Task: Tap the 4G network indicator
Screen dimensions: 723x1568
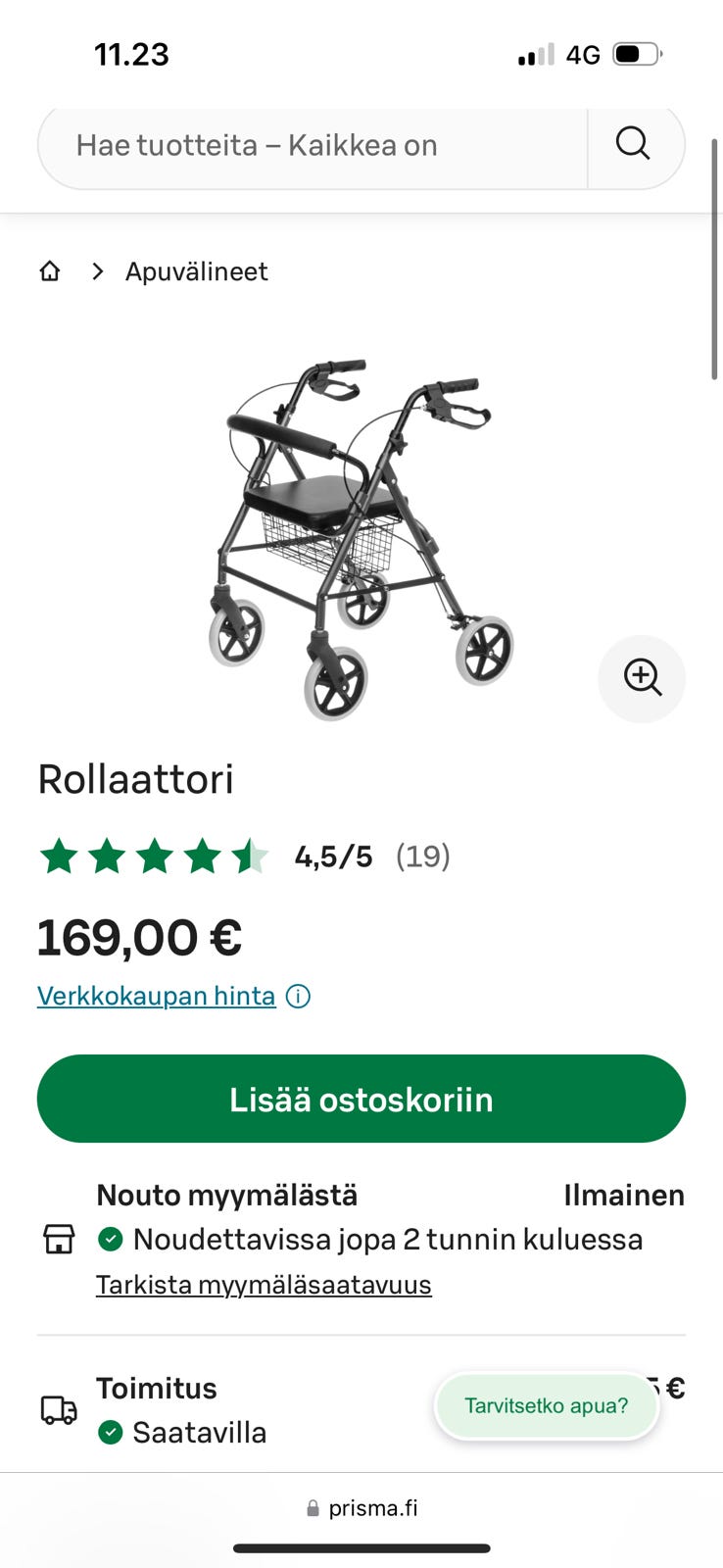Action: pyautogui.click(x=582, y=55)
